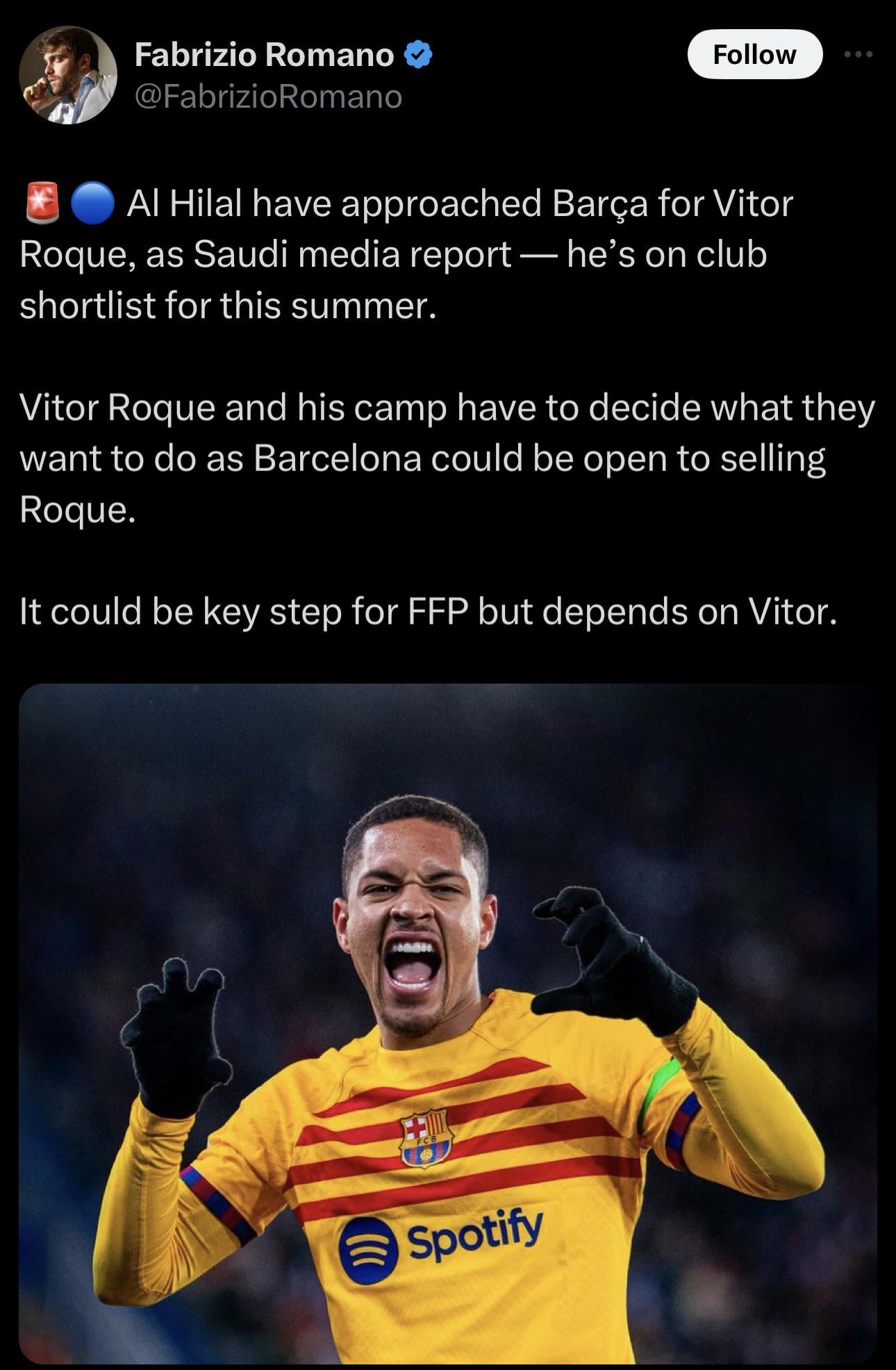Open Fabrizio Romano's profile picture
The width and height of the screenshot is (896, 1370).
(68, 75)
